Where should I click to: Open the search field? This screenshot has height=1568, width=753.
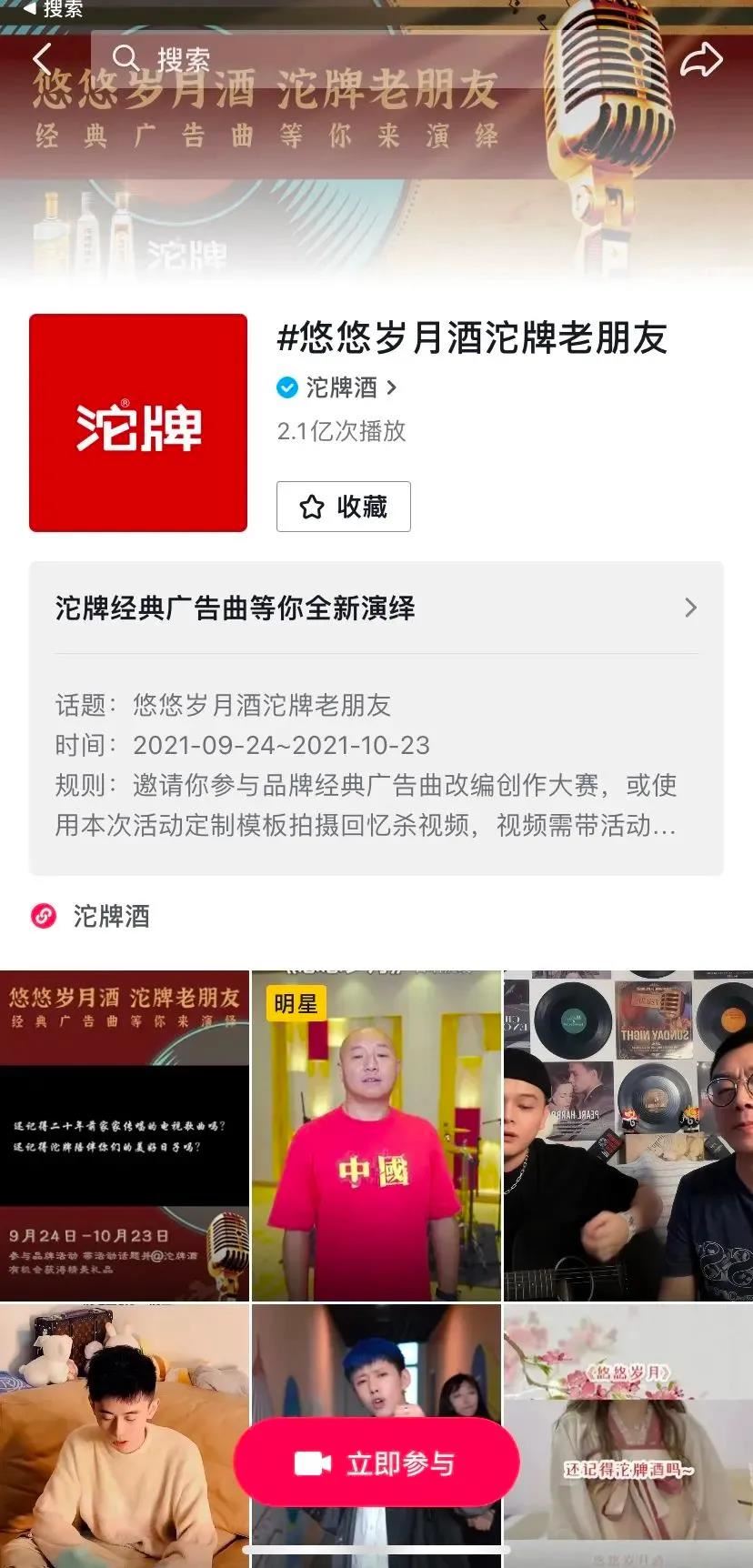(x=318, y=60)
